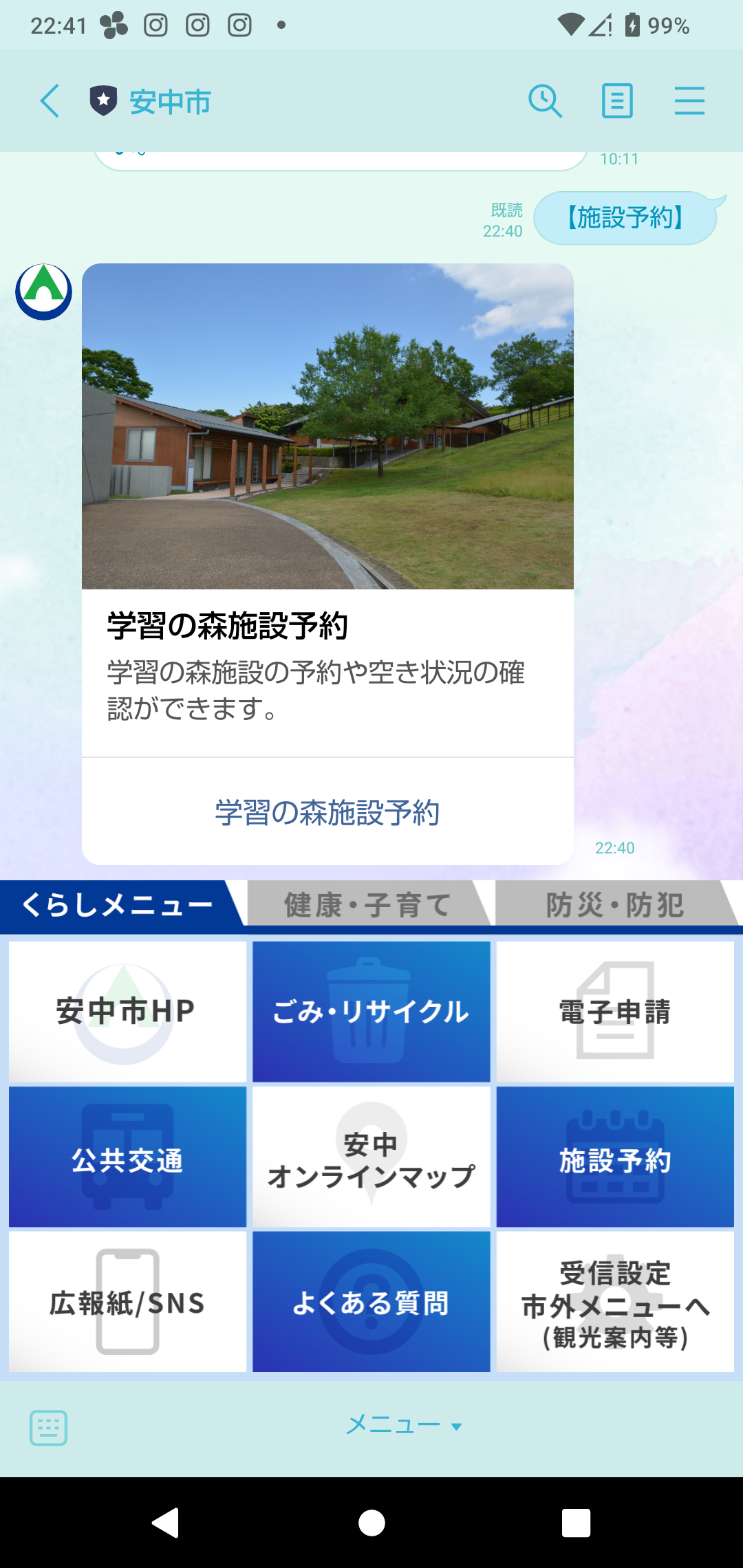The image size is (743, 1568).
Task: Open ごみ・リサイクル tile
Action: 371,1012
